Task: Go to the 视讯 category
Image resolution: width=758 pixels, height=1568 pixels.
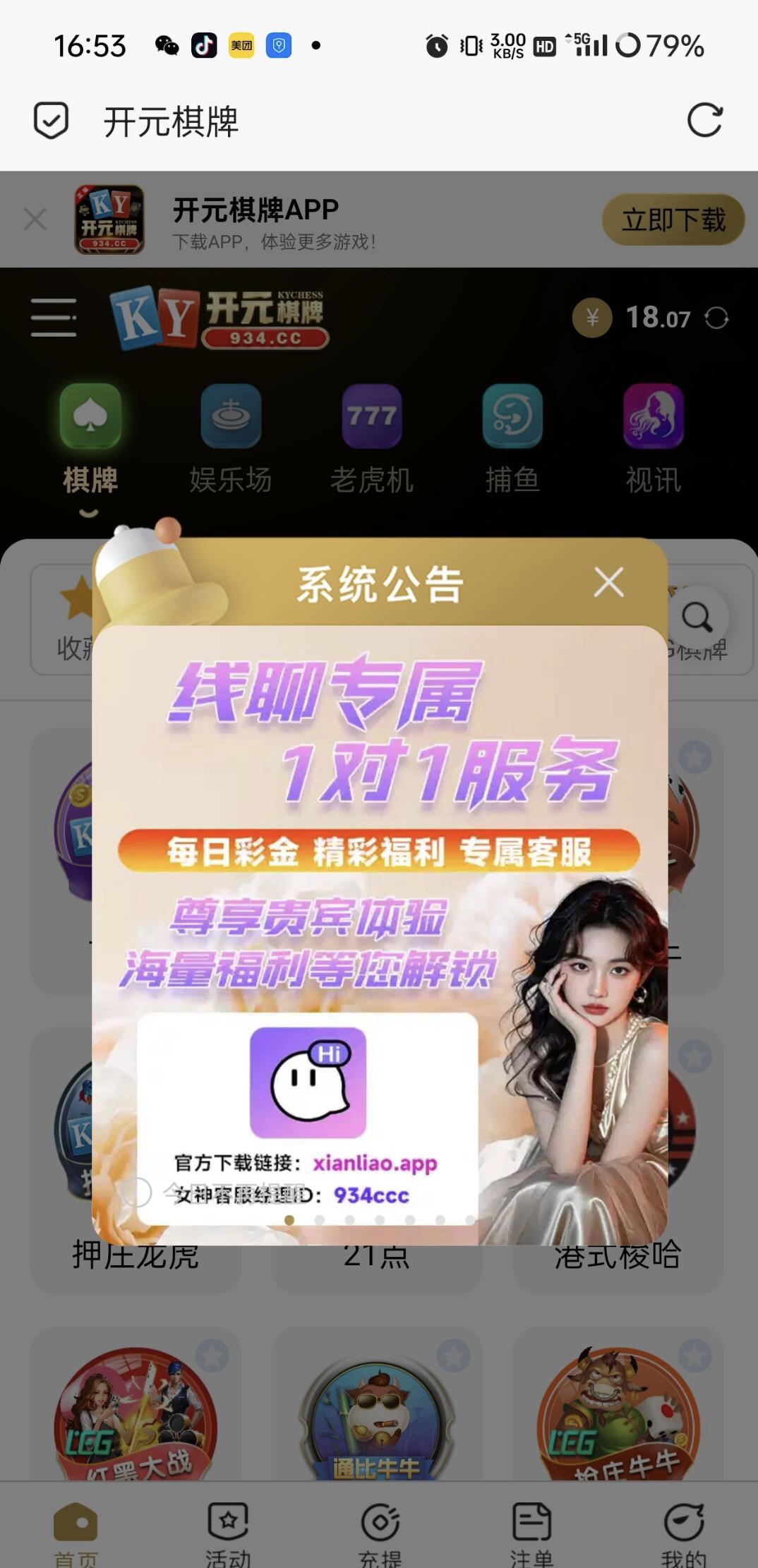Action: click(x=654, y=439)
